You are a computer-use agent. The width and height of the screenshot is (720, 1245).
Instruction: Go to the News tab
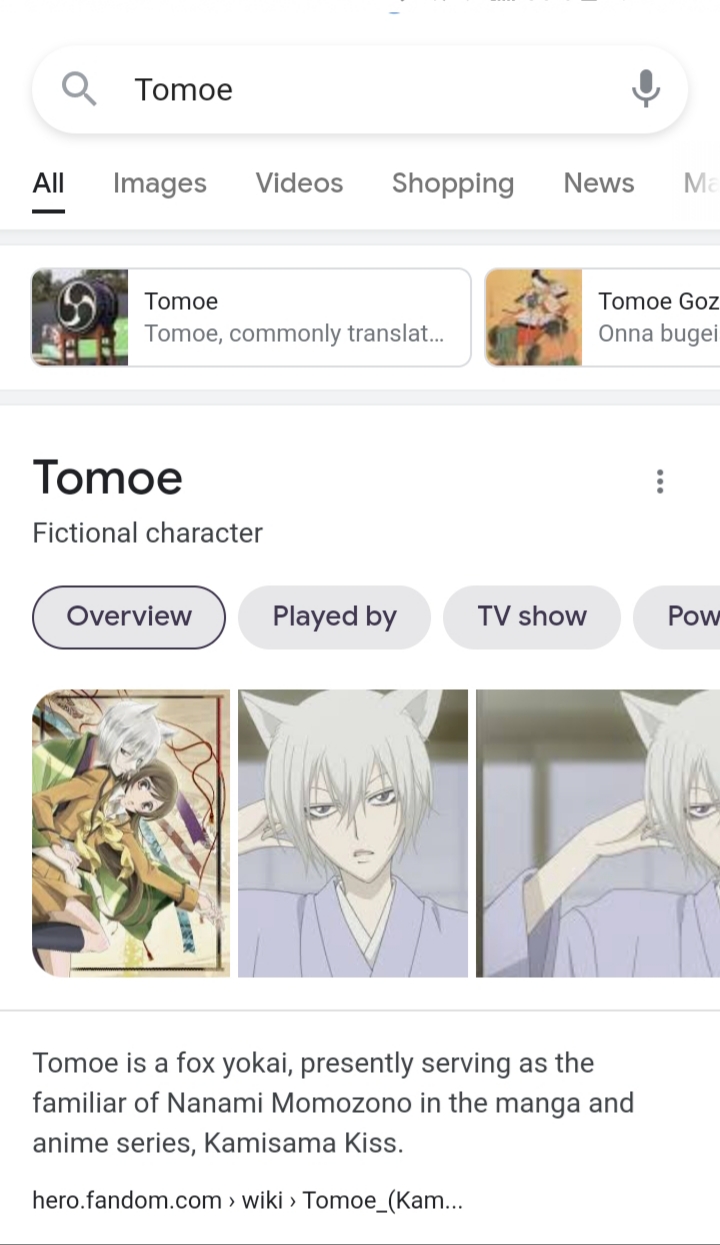pos(599,183)
